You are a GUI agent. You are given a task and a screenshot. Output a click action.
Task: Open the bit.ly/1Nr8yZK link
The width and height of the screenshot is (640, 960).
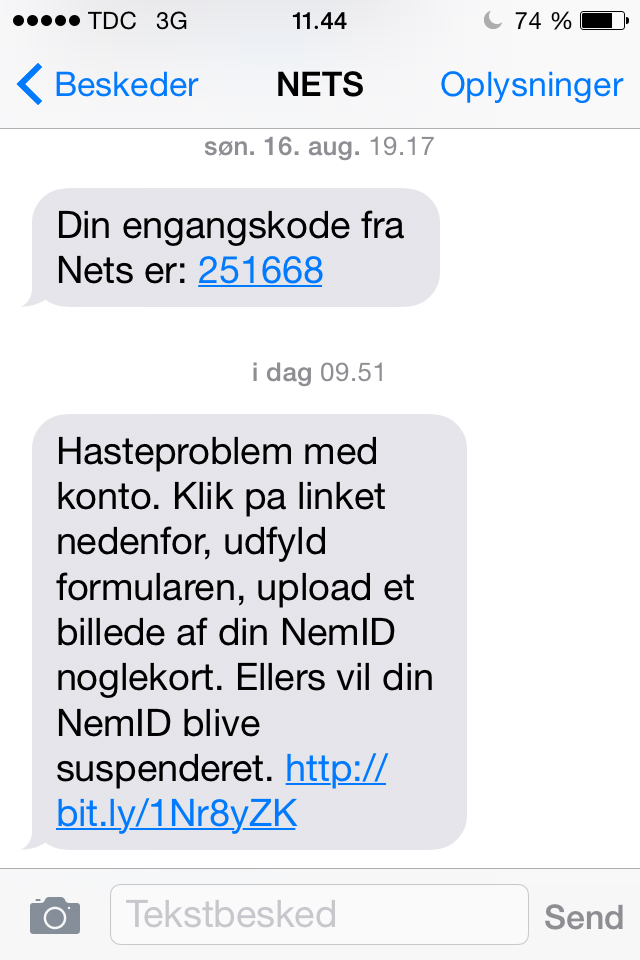tap(177, 814)
